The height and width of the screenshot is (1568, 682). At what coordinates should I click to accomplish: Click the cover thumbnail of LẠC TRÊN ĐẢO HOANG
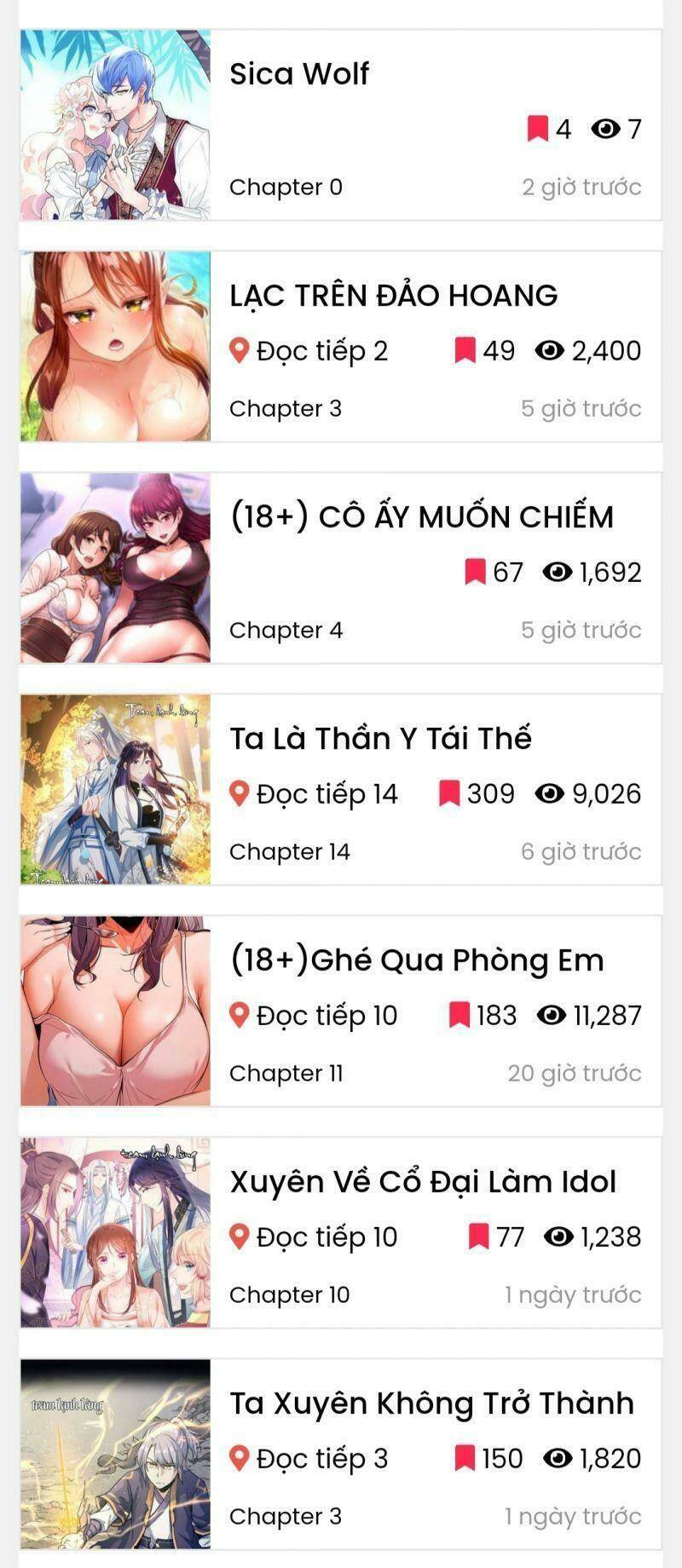[x=117, y=346]
